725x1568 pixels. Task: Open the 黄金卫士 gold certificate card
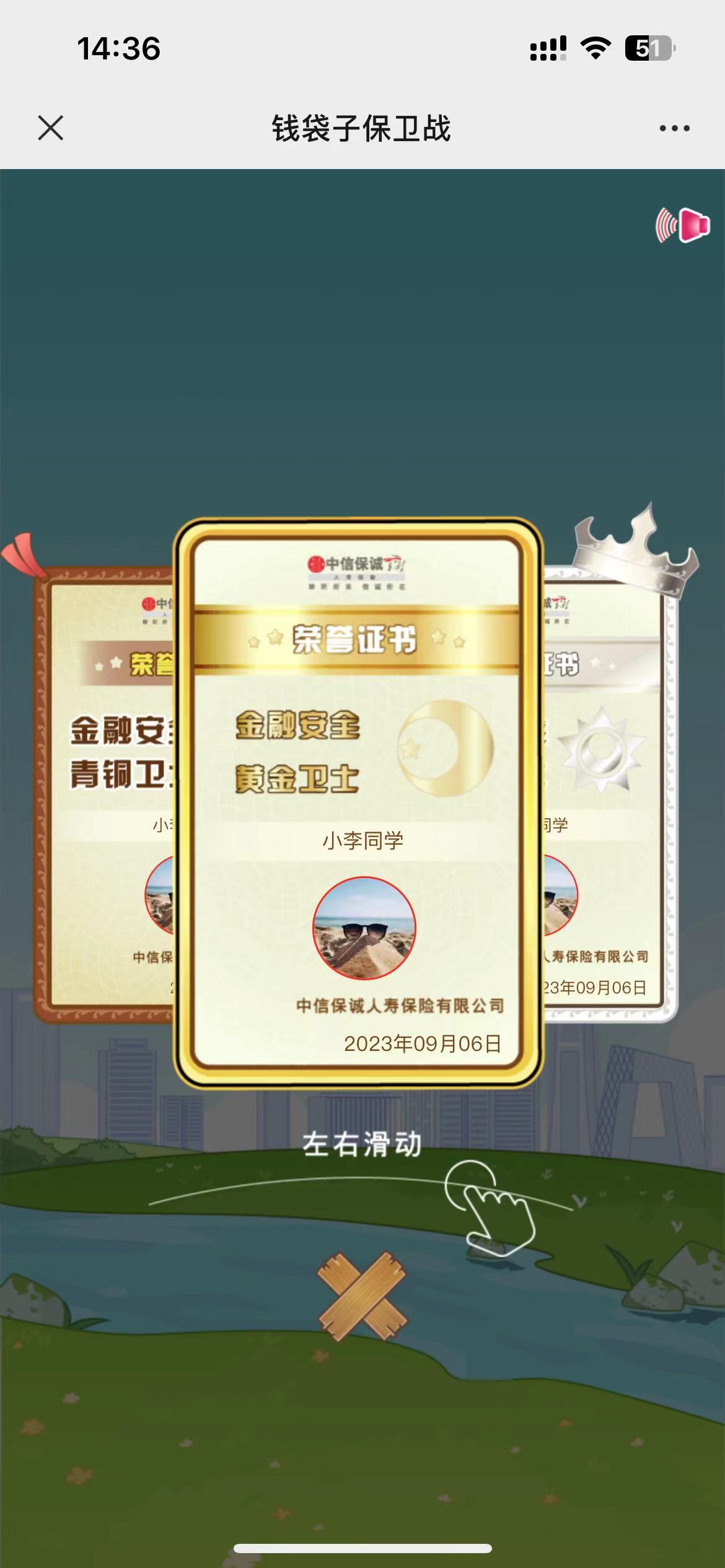(359, 802)
